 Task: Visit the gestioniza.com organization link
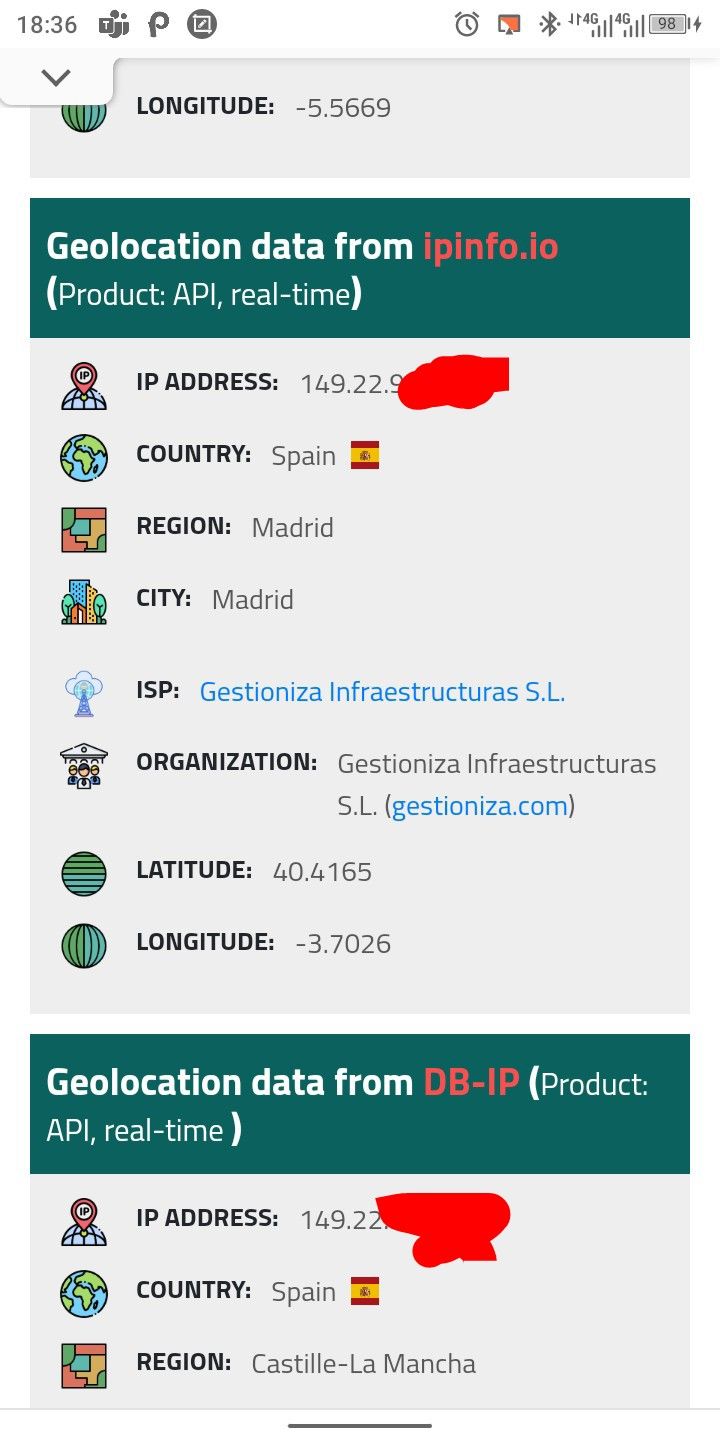click(480, 806)
